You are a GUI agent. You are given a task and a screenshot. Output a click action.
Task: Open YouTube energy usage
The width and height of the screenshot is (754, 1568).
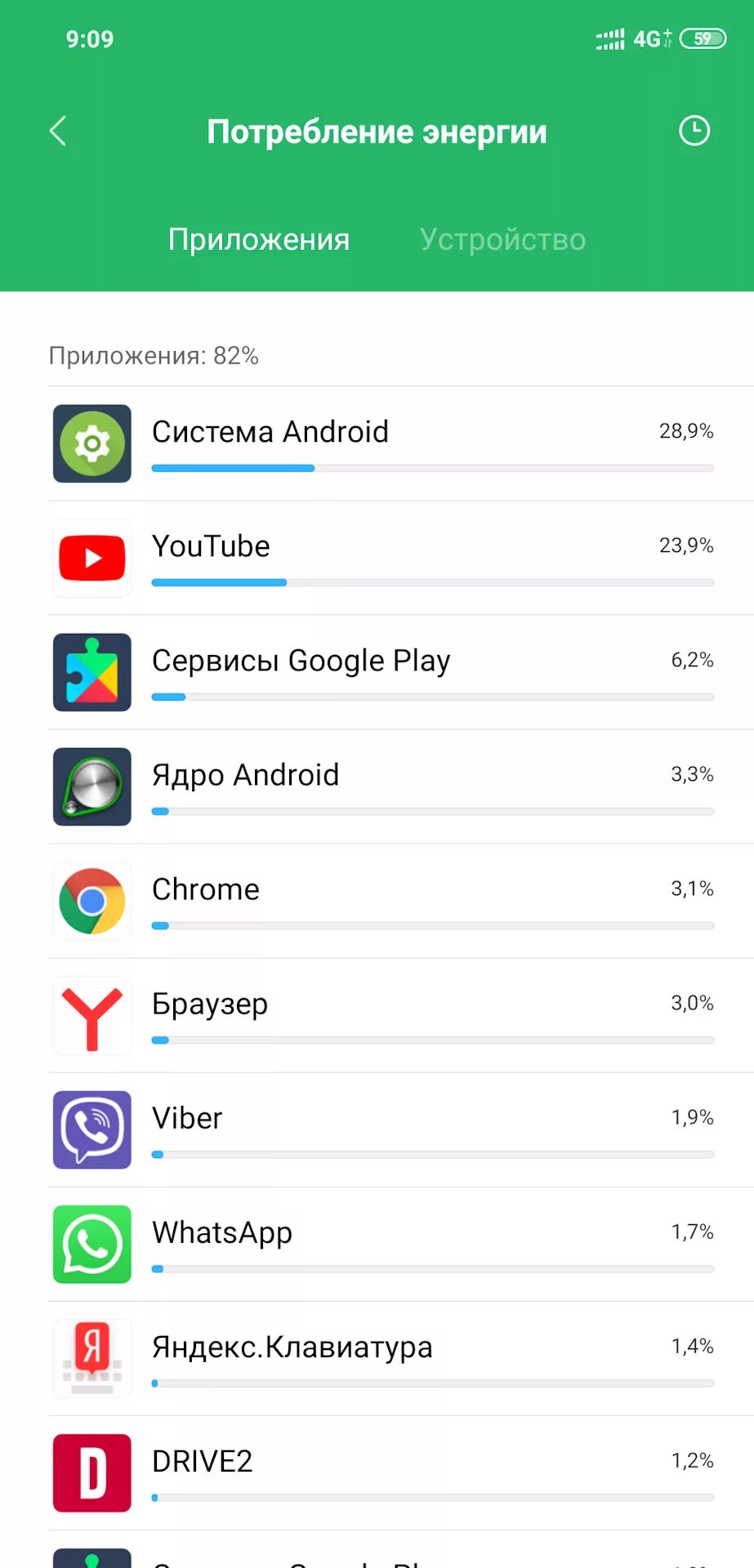377,558
